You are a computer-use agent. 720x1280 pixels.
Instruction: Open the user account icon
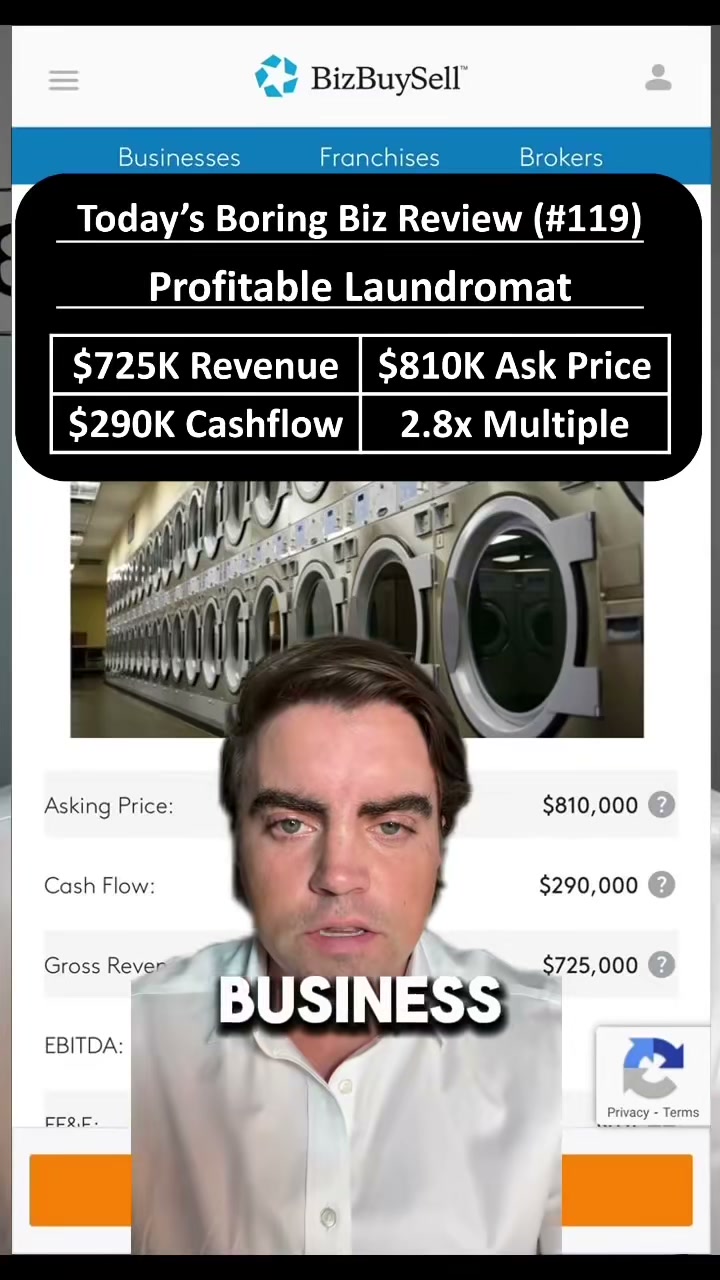[658, 78]
